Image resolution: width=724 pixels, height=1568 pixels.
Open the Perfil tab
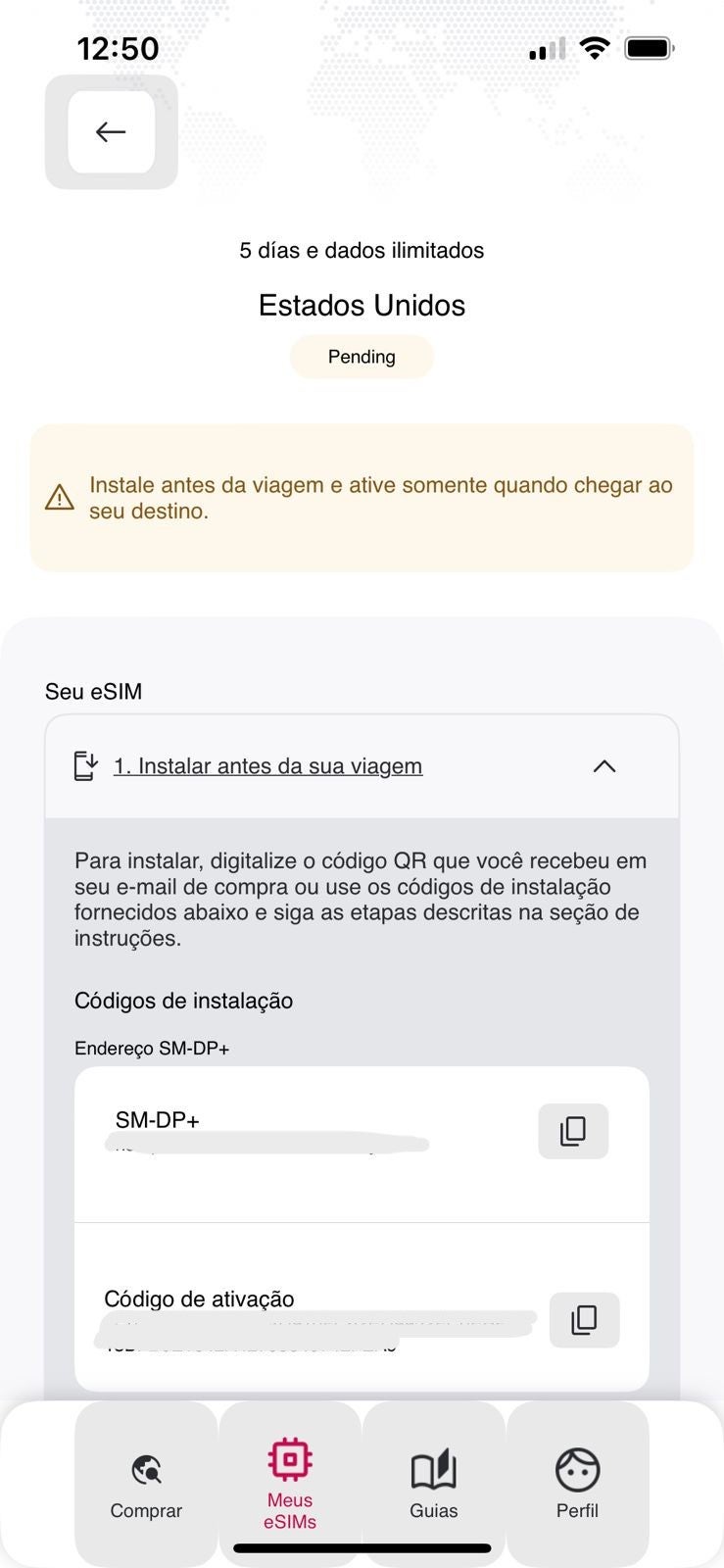577,1484
